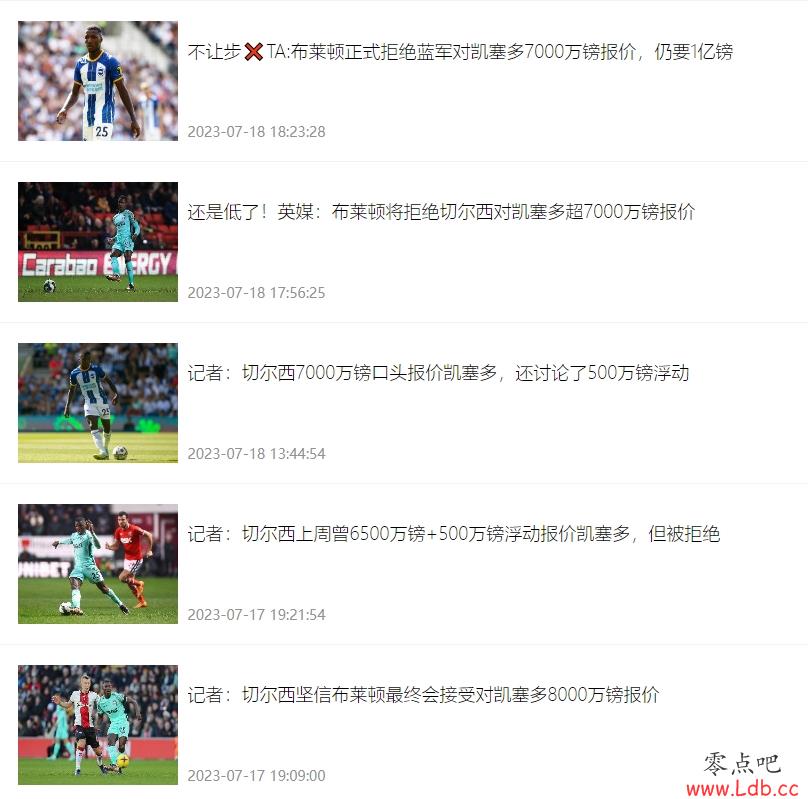This screenshot has width=808, height=799.
Task: Open article on Chelsea's 7000万镑 verbal offer
Action: (x=438, y=373)
